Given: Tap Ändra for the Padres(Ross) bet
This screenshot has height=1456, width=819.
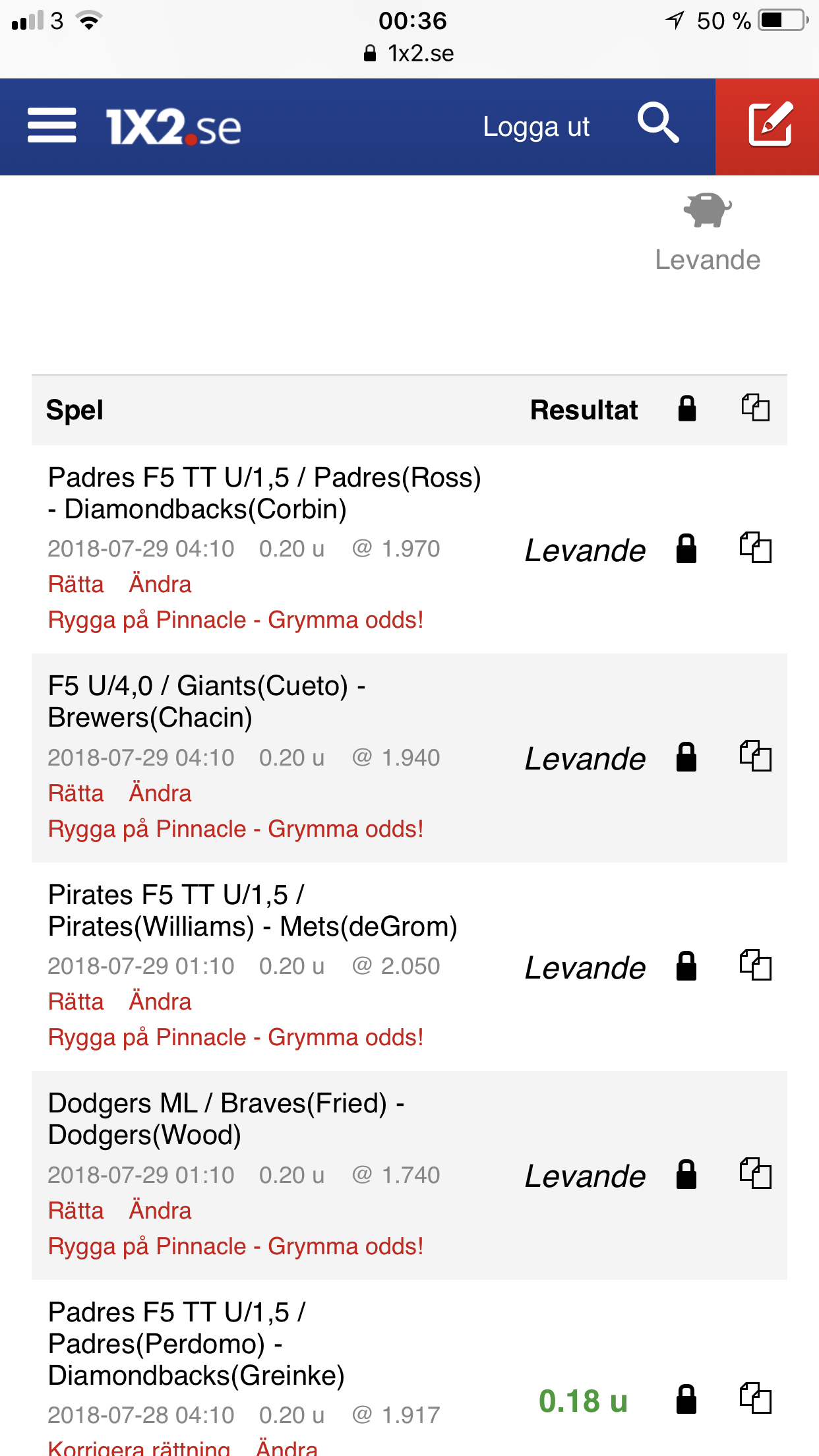Looking at the screenshot, I should tap(160, 584).
